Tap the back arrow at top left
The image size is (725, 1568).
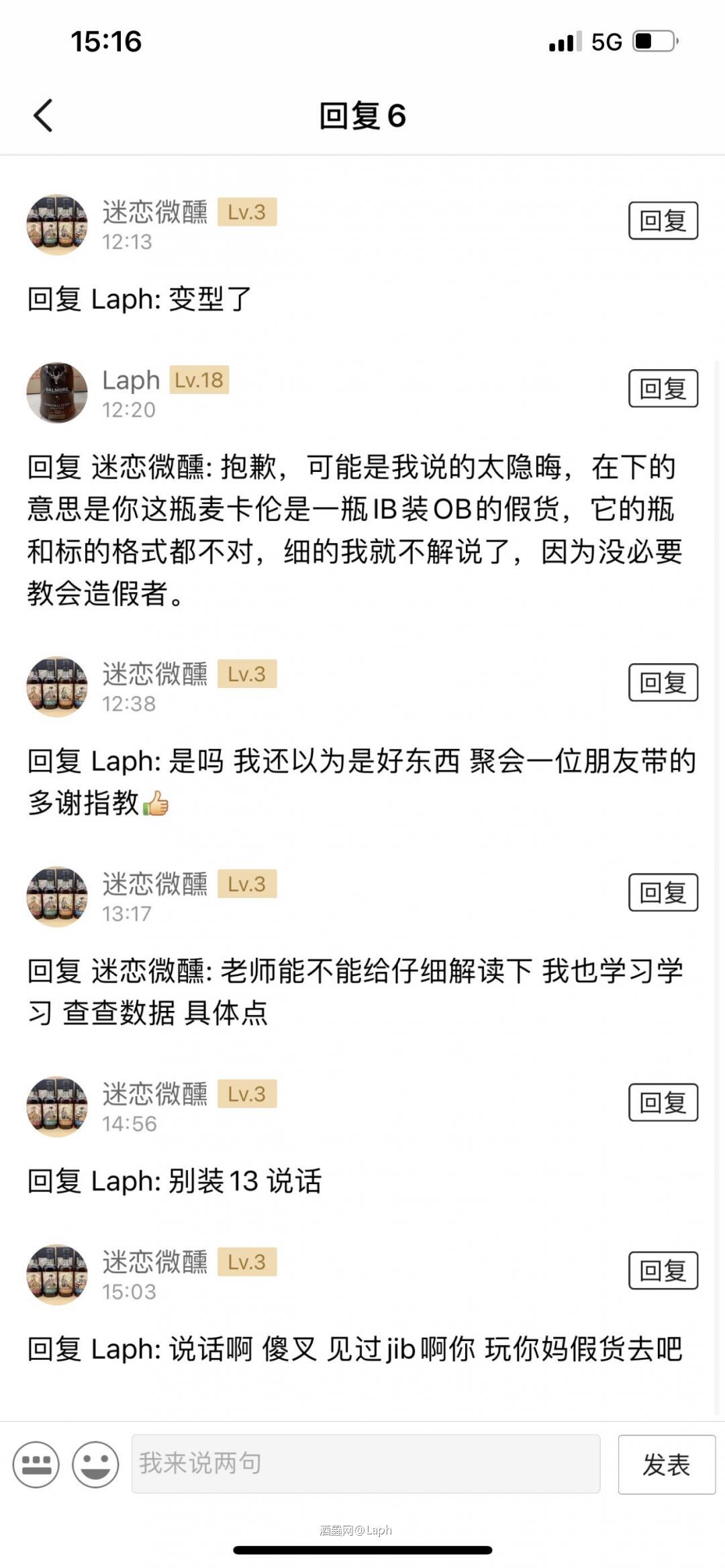click(42, 114)
